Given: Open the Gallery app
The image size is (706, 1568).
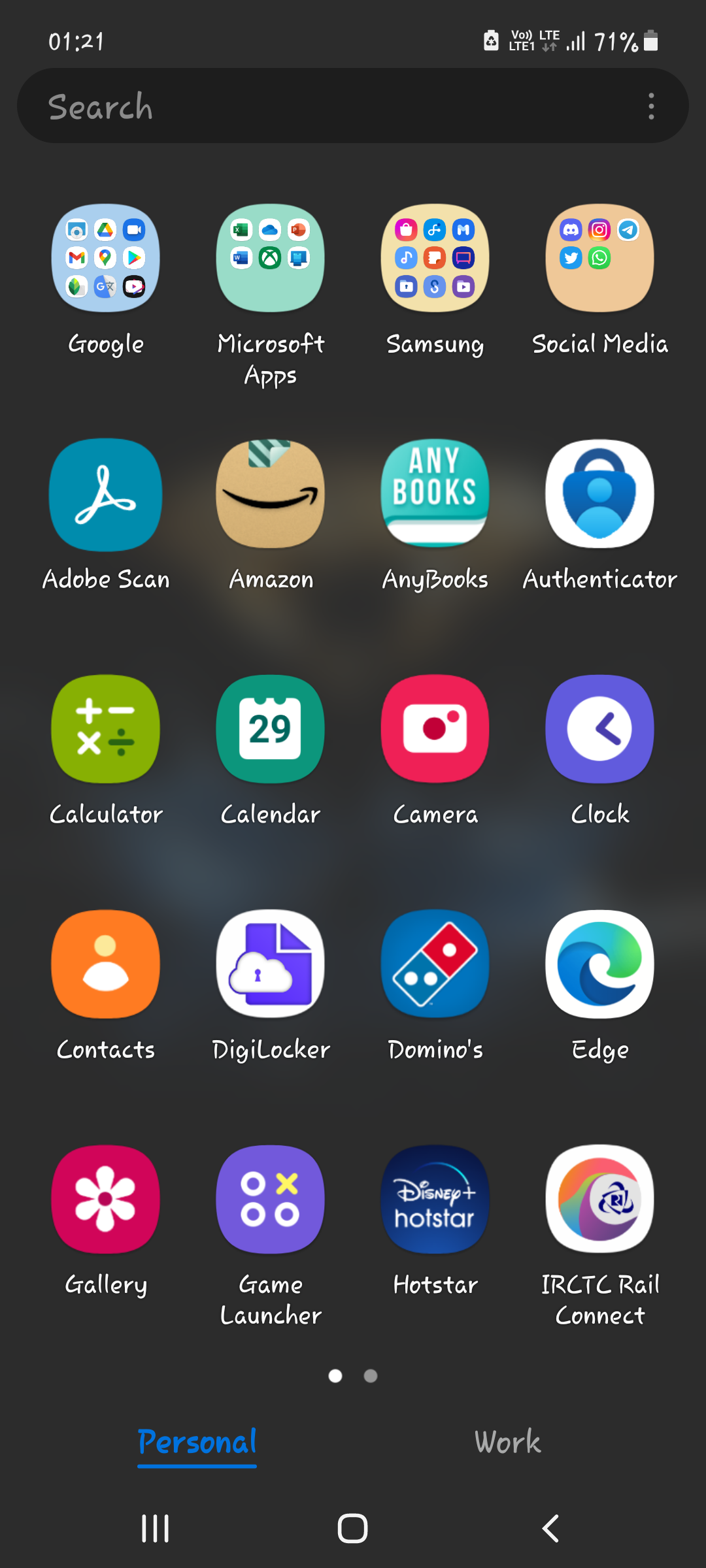Looking at the screenshot, I should click(x=105, y=1200).
